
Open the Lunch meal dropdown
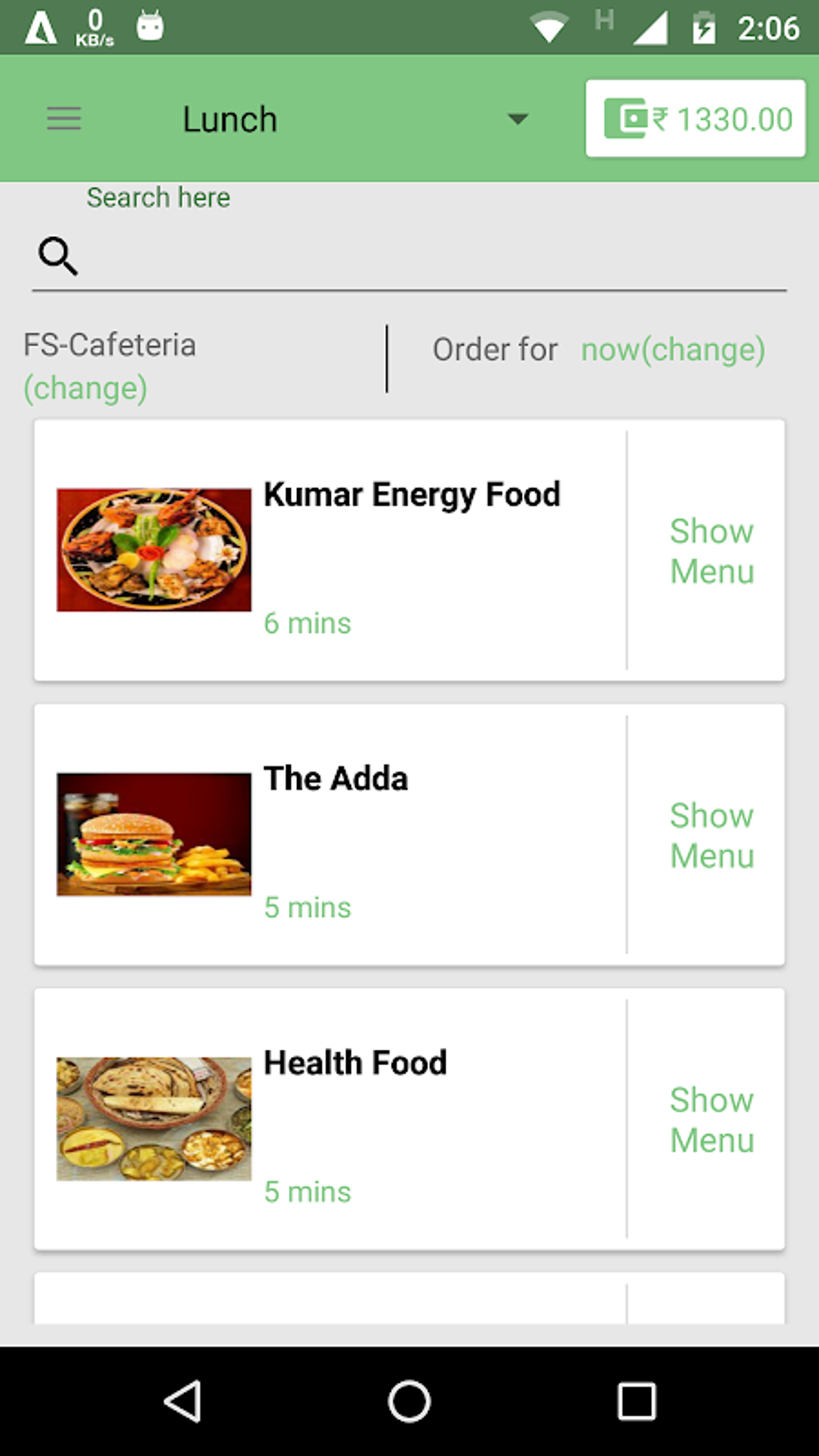230,118
